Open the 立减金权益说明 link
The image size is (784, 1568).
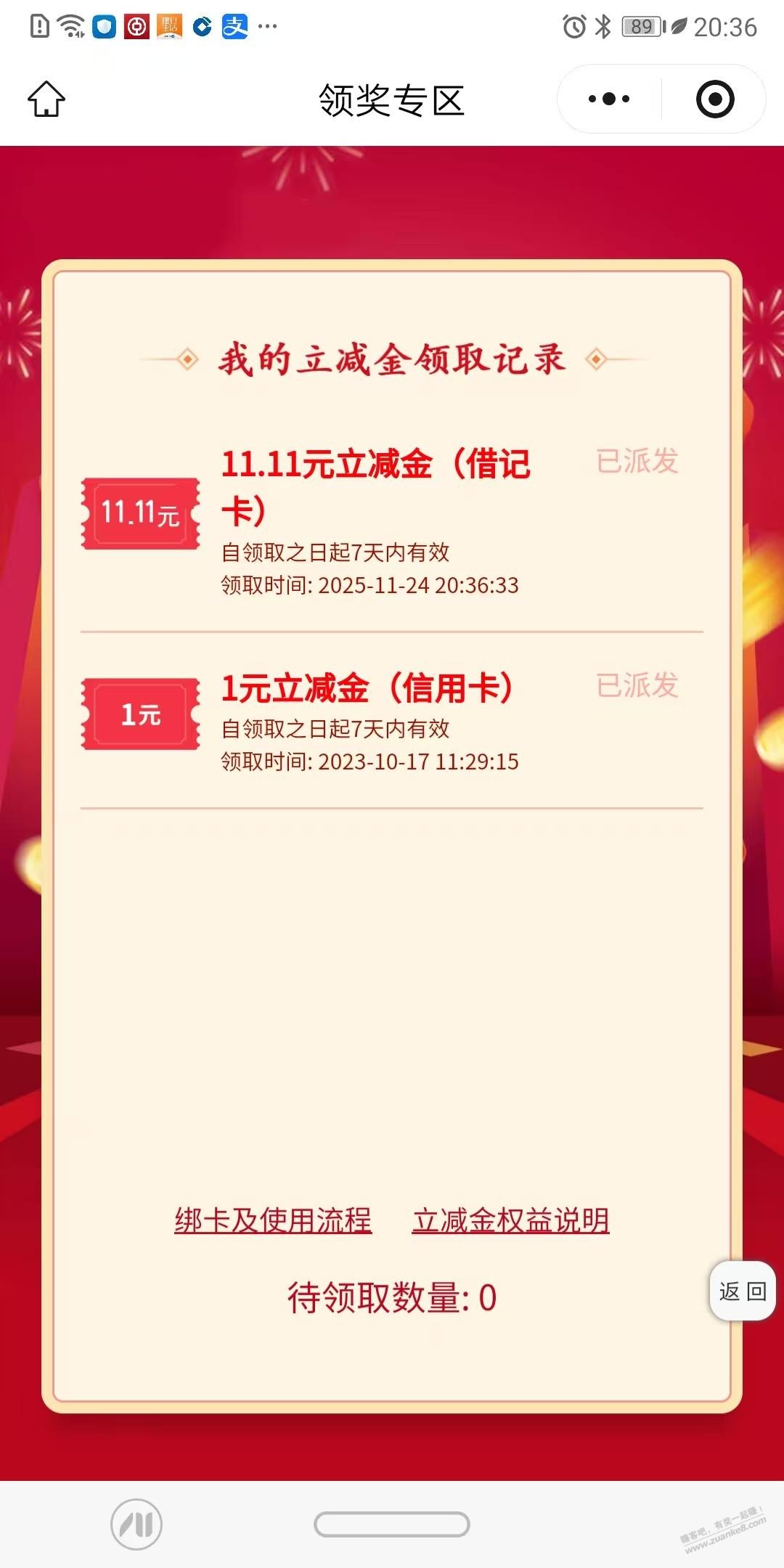pos(510,1220)
